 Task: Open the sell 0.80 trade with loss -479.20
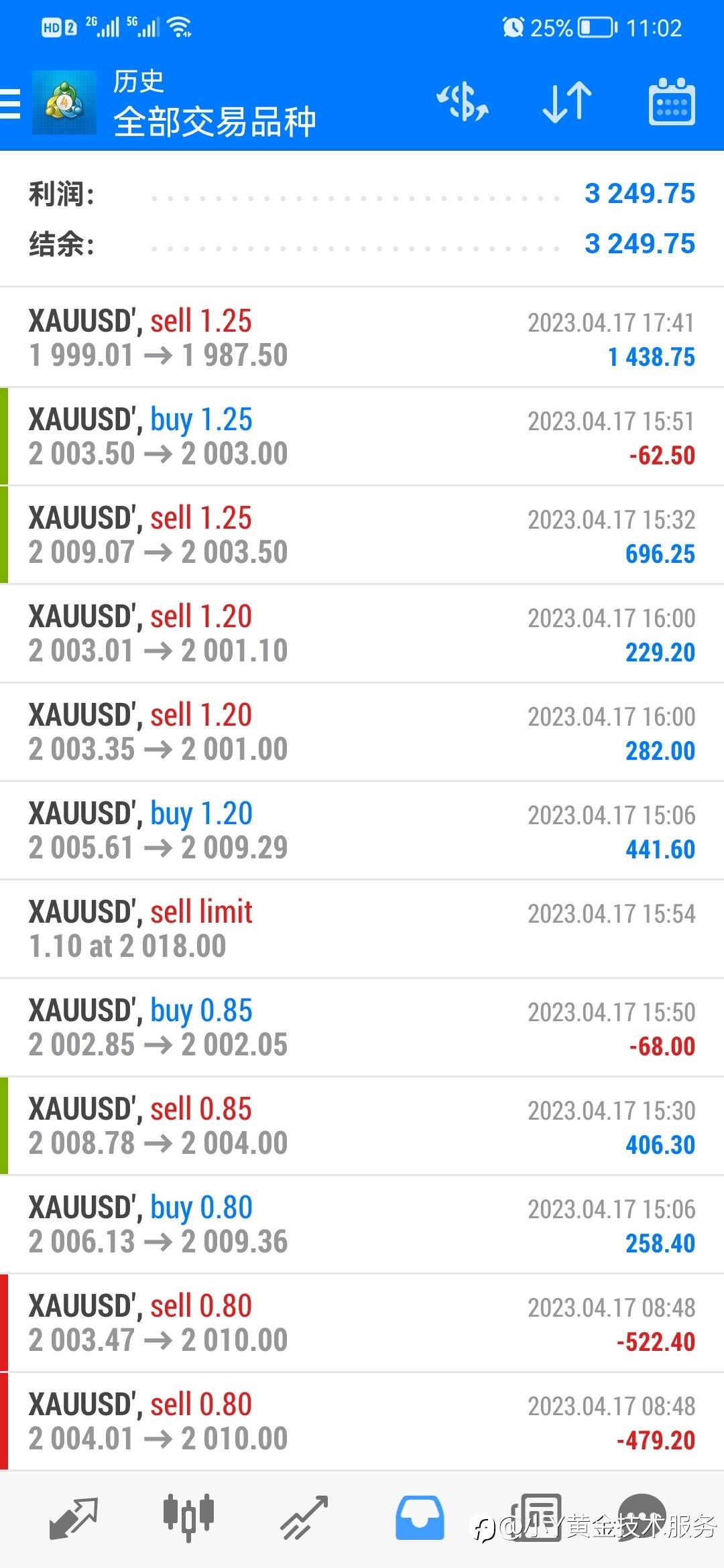[x=362, y=1421]
